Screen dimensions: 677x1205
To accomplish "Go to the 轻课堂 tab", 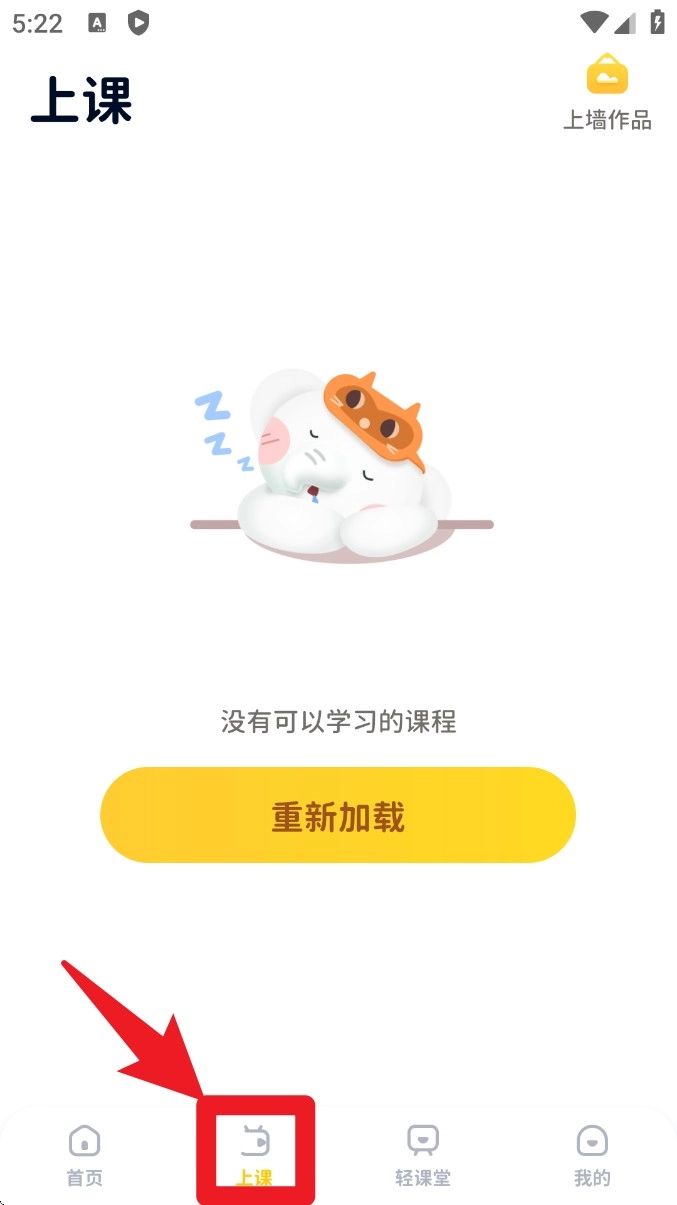I will pyautogui.click(x=423, y=1153).
